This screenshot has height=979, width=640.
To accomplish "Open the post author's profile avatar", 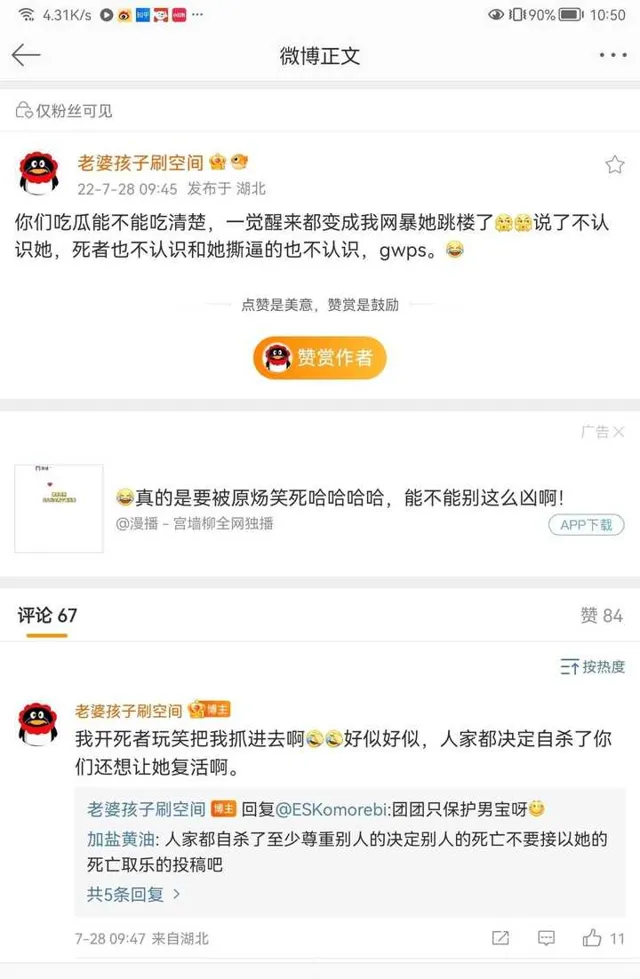I will point(39,173).
